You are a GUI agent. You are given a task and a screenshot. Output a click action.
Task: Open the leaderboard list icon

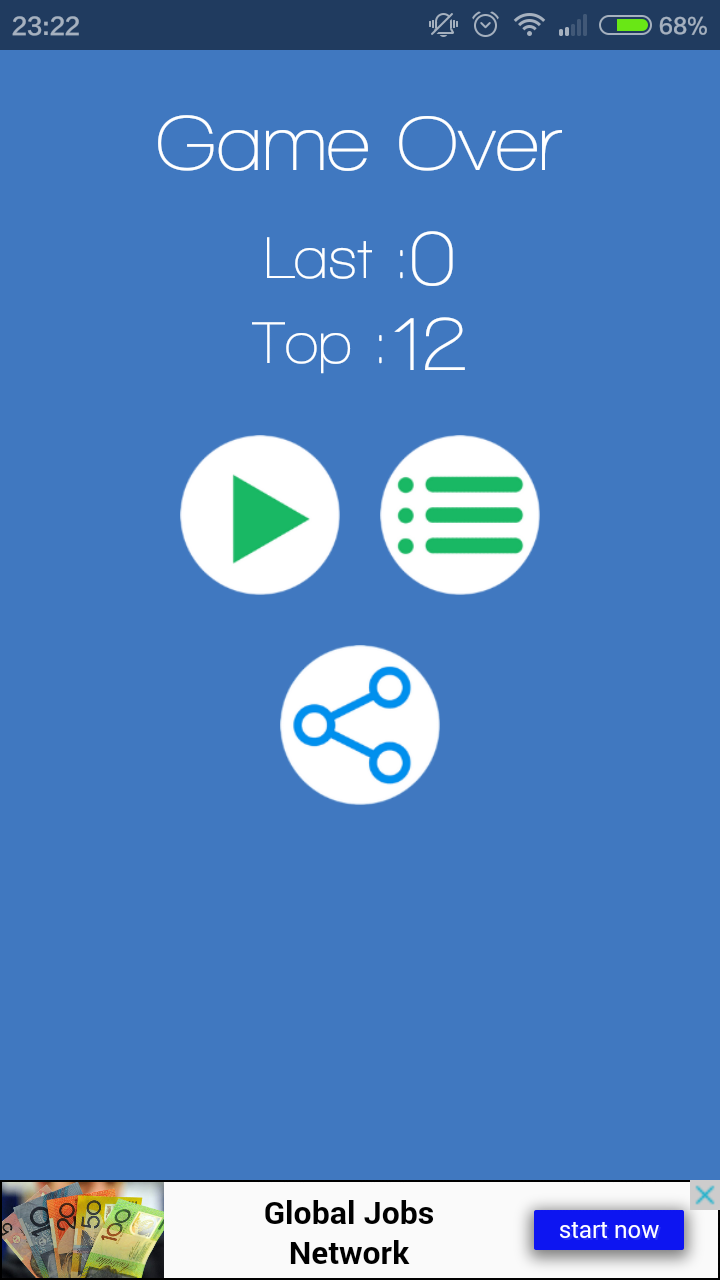[x=460, y=515]
